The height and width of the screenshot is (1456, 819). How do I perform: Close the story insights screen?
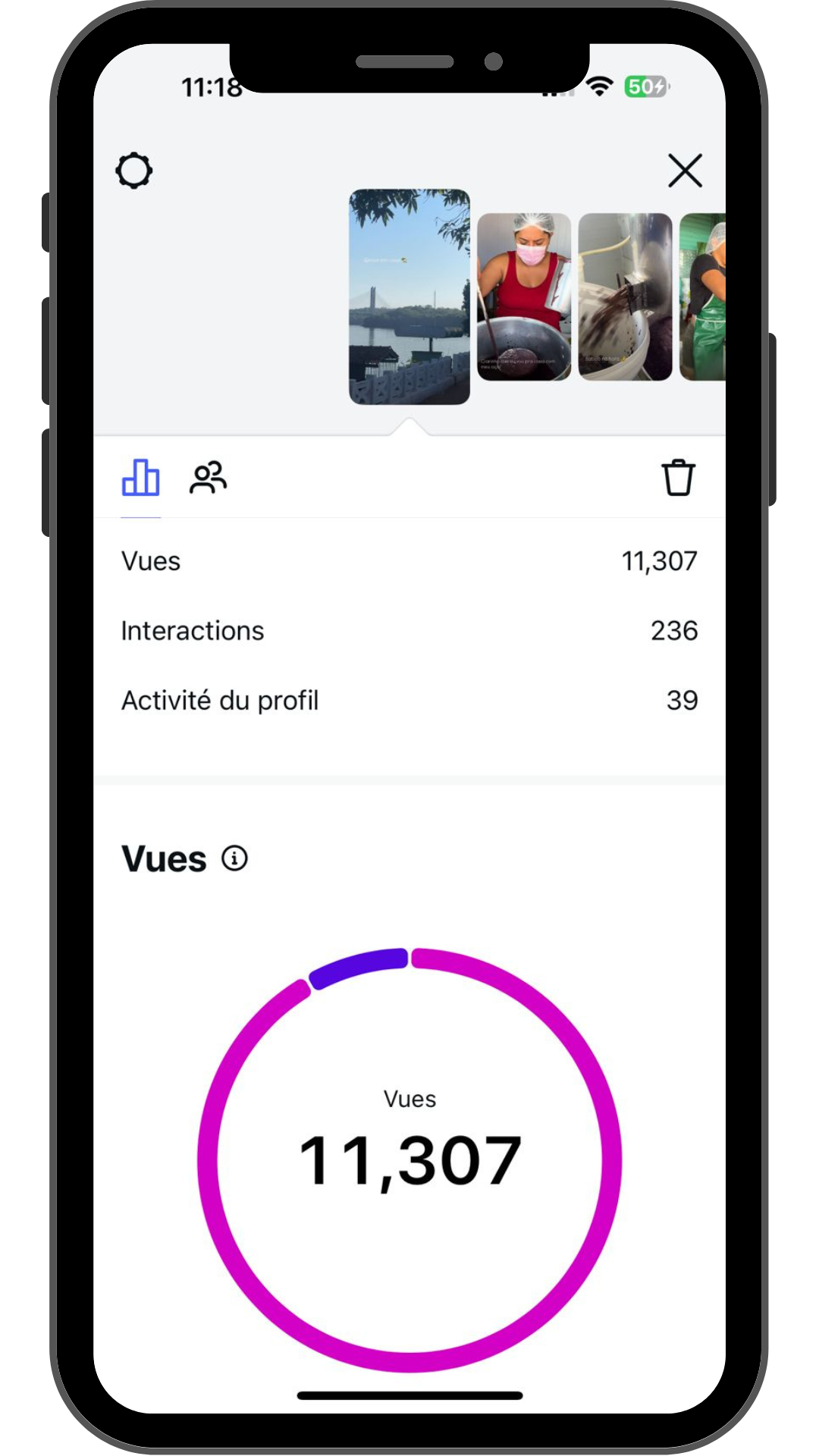(685, 171)
